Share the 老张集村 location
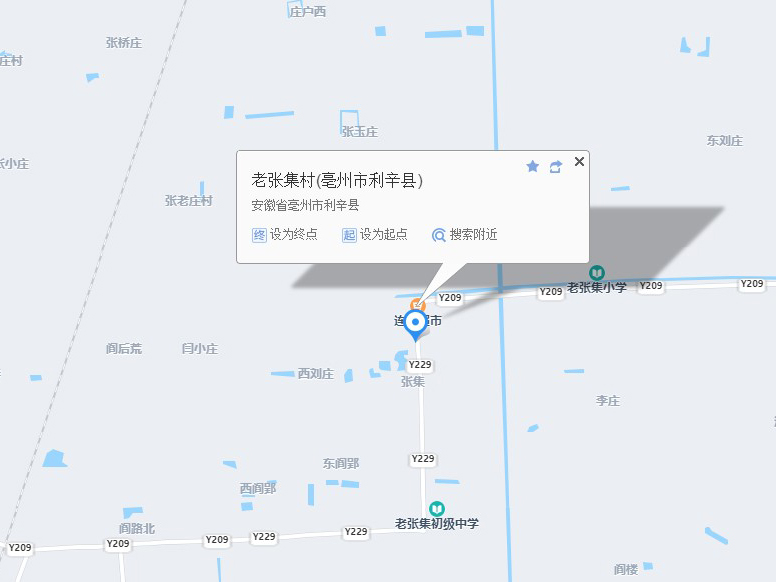Screen dimensions: 776x582 coord(556,166)
